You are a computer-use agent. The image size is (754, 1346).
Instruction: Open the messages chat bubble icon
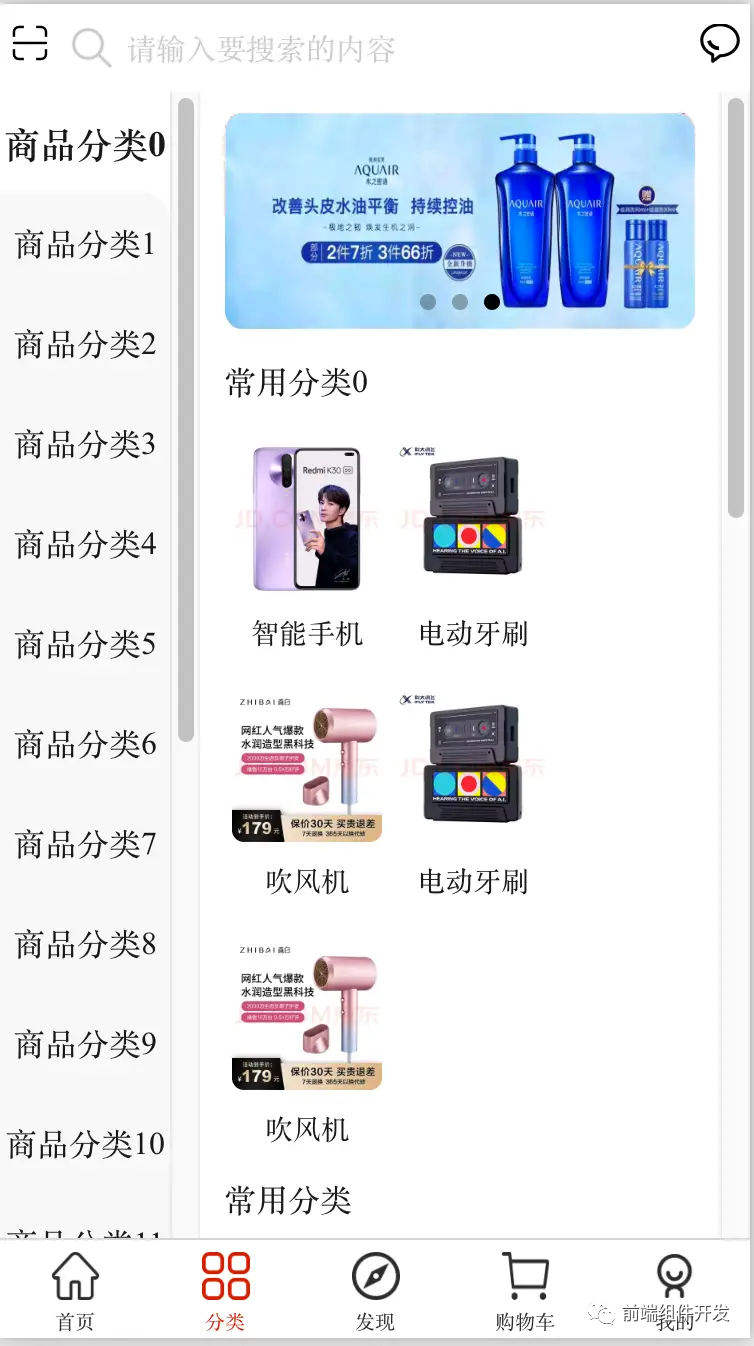[719, 43]
